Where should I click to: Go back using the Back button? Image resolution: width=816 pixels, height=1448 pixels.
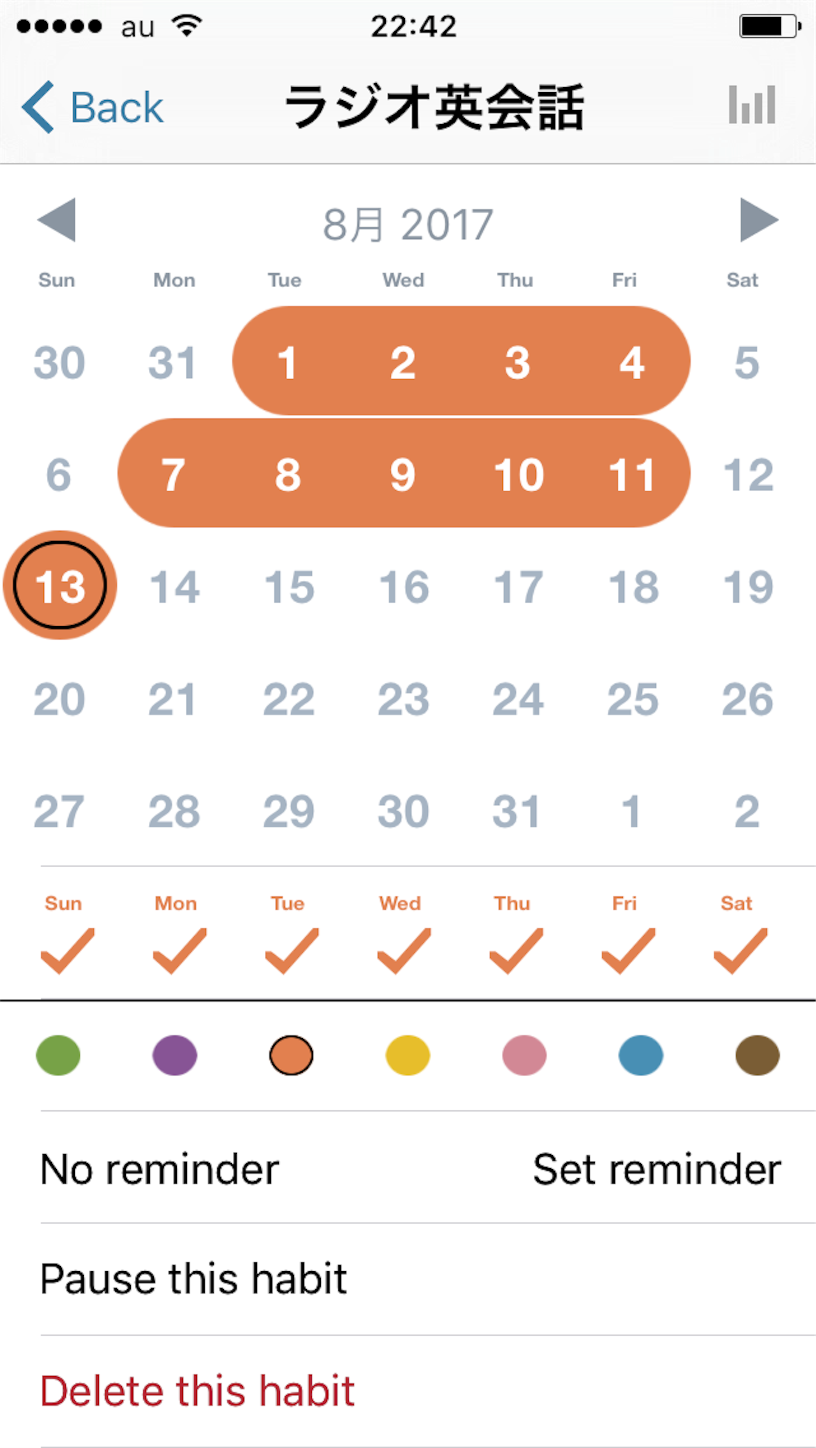point(92,107)
